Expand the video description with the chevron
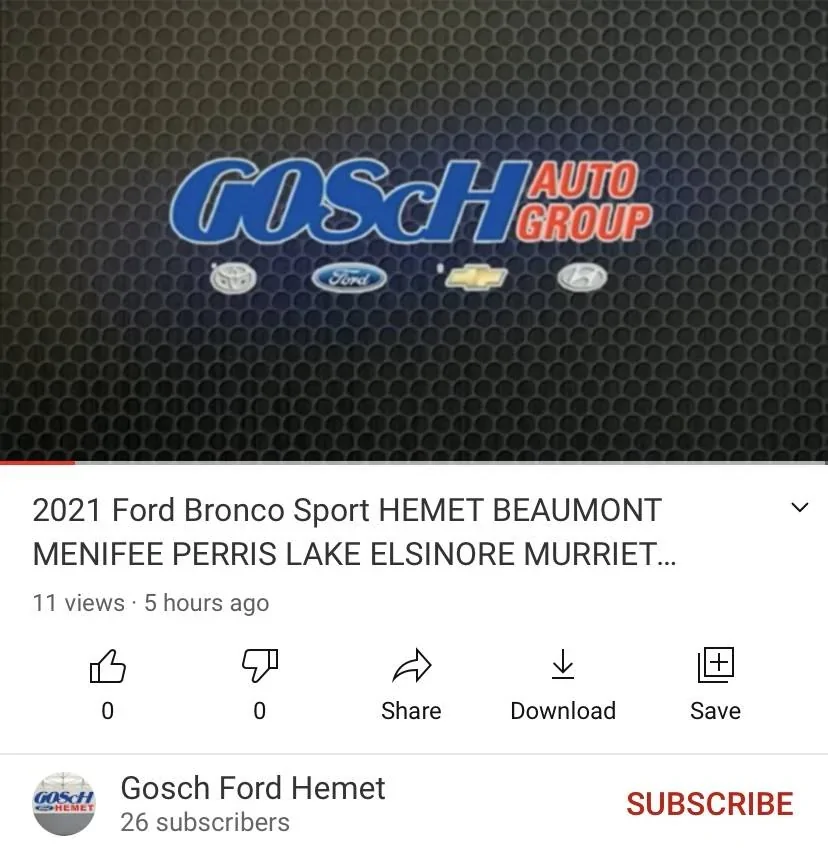The height and width of the screenshot is (854, 828). tap(799, 508)
